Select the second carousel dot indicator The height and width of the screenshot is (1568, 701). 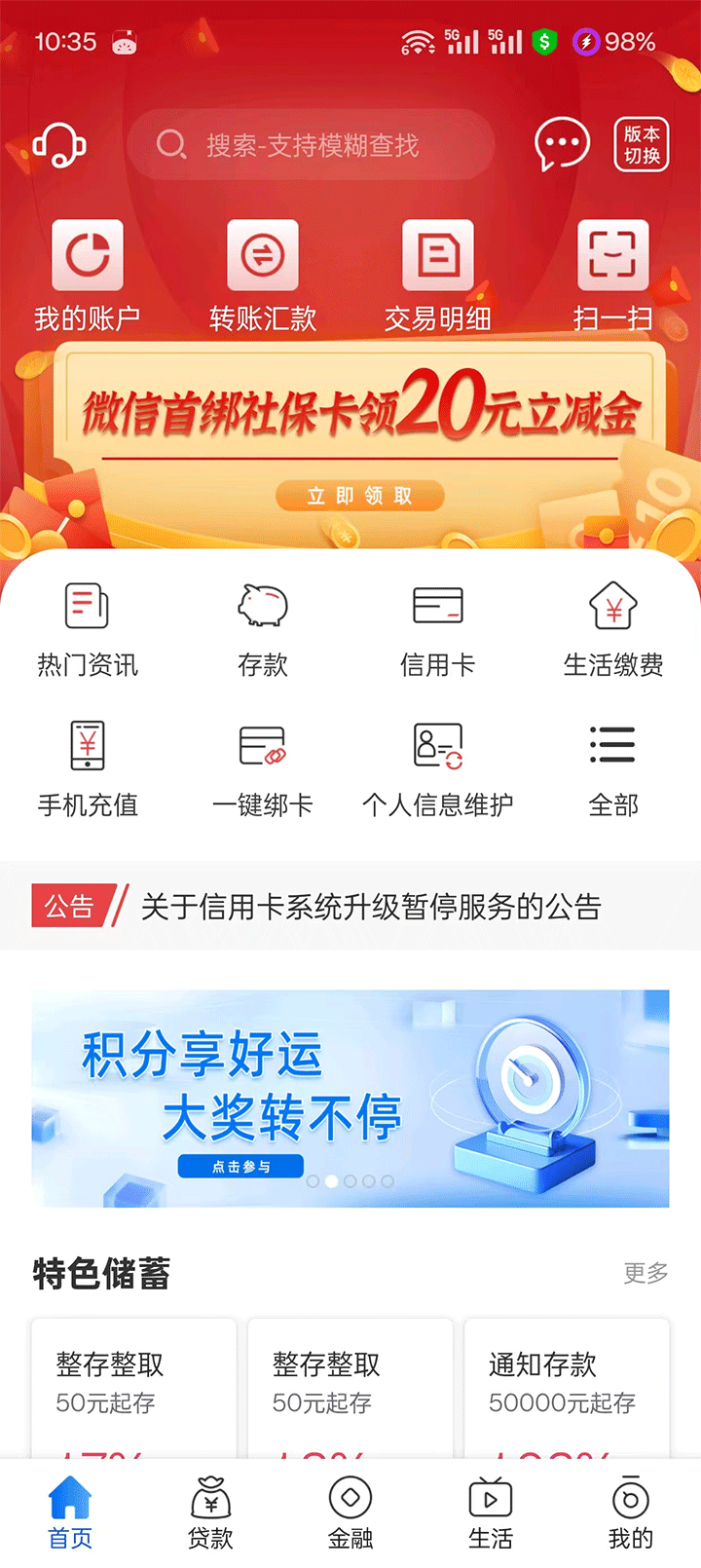point(333,1180)
